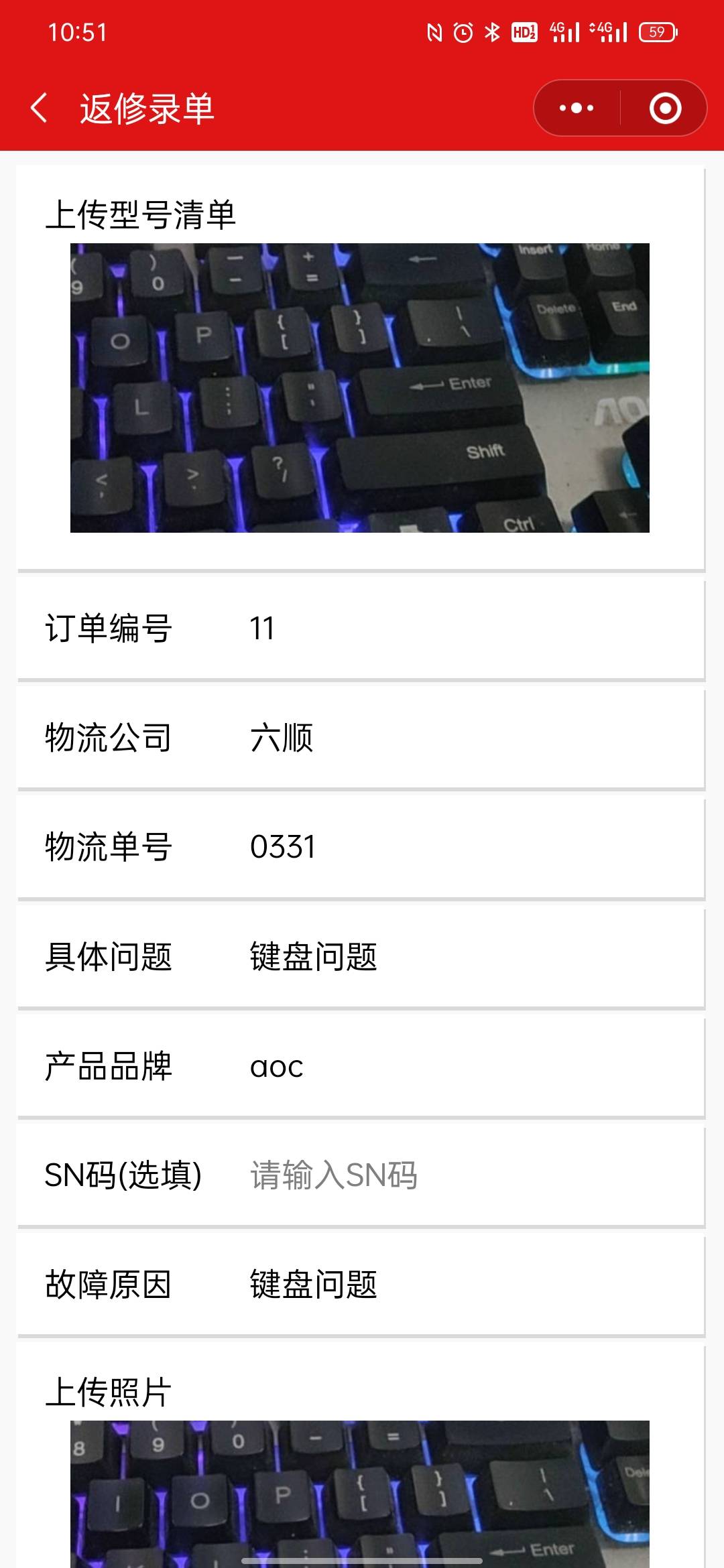
Task: Go back from 返修录单 page
Action: 39,108
